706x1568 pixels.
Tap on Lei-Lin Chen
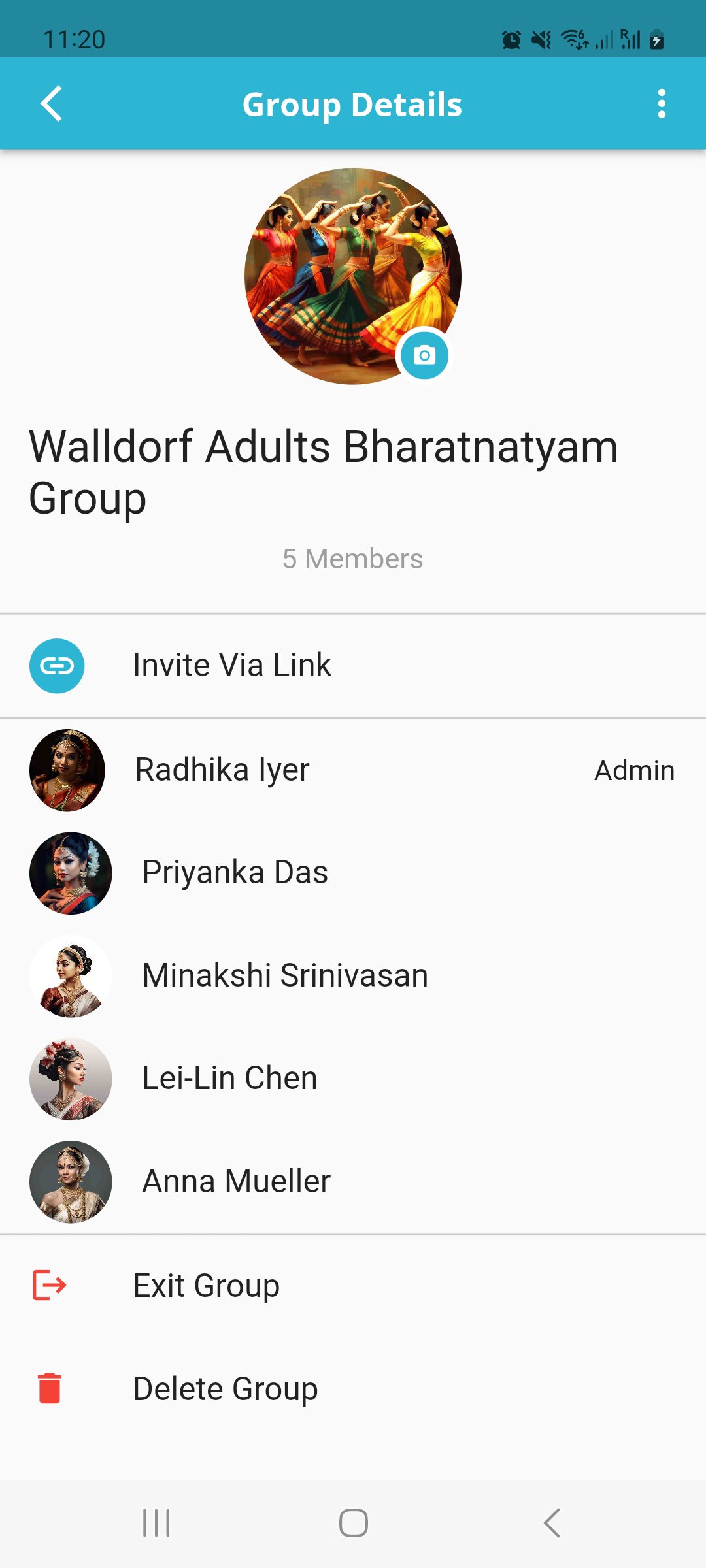point(229,1079)
